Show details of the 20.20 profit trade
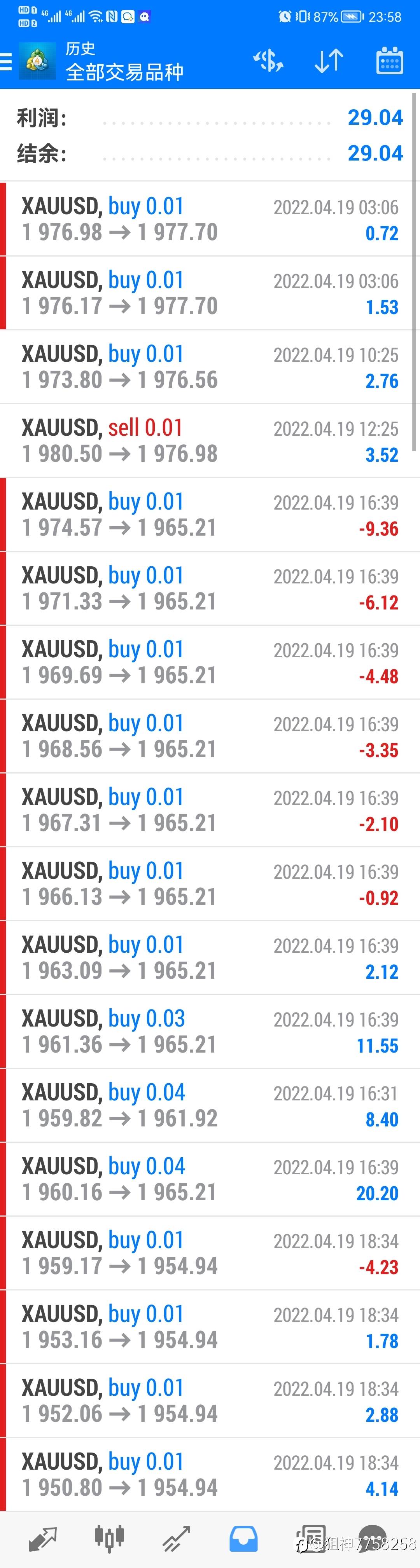The width and height of the screenshot is (420, 1568). 210,1179
